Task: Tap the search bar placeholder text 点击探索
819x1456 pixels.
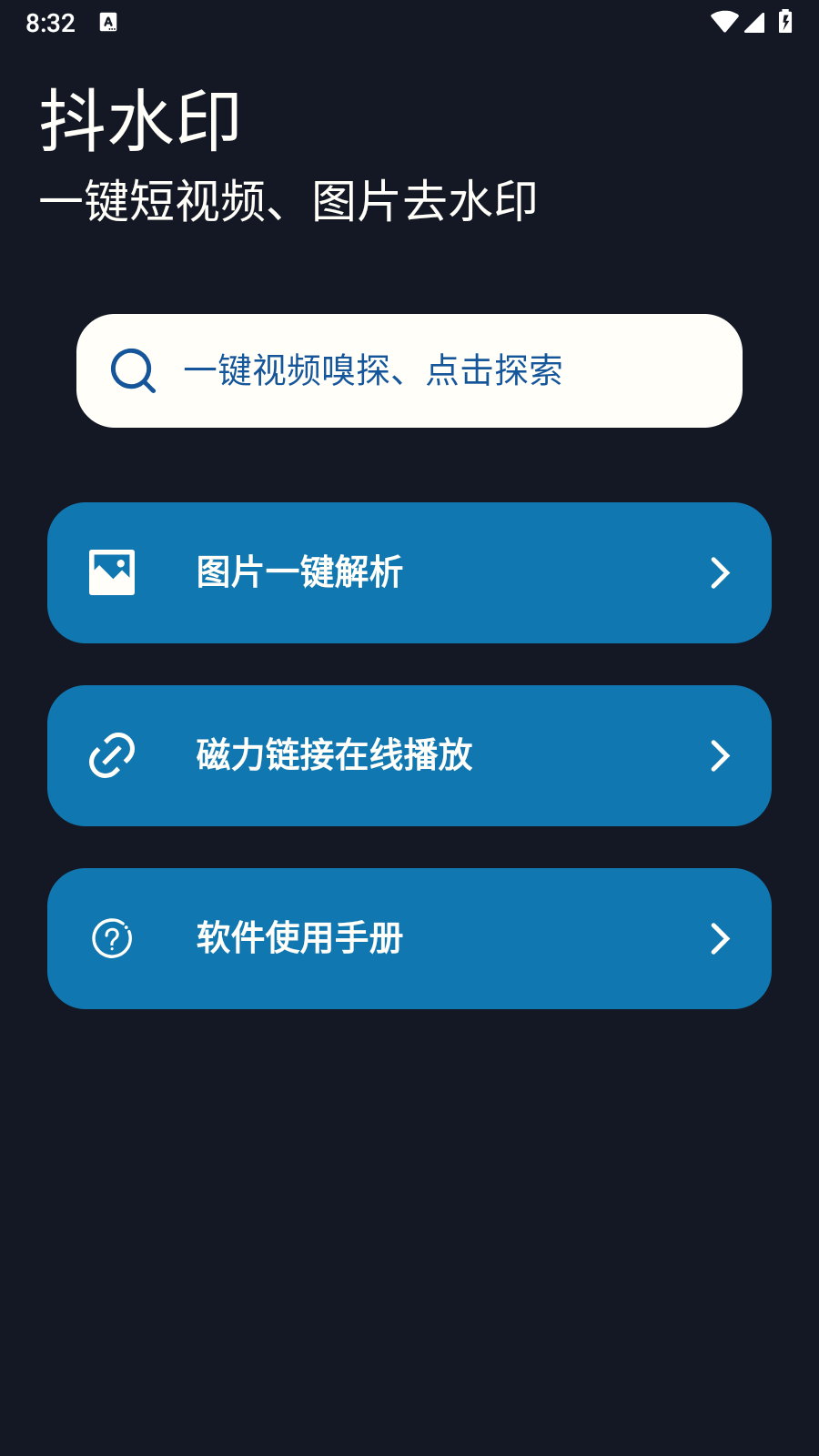Action: point(498,369)
